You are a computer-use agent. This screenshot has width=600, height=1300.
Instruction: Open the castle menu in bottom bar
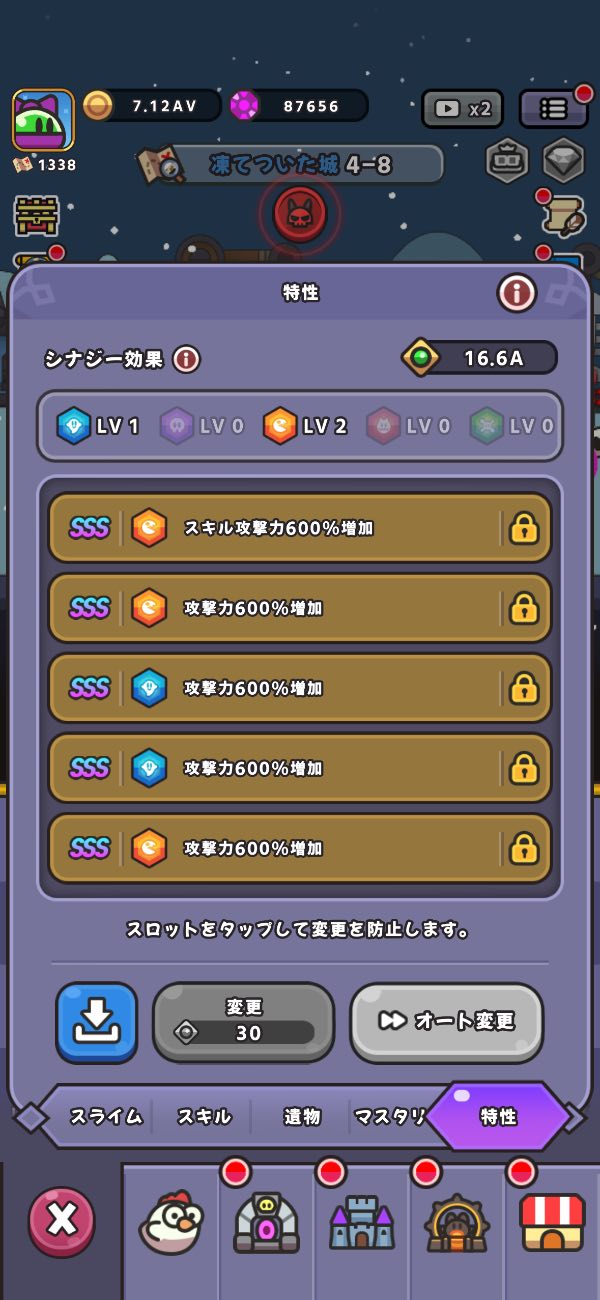(x=361, y=1222)
